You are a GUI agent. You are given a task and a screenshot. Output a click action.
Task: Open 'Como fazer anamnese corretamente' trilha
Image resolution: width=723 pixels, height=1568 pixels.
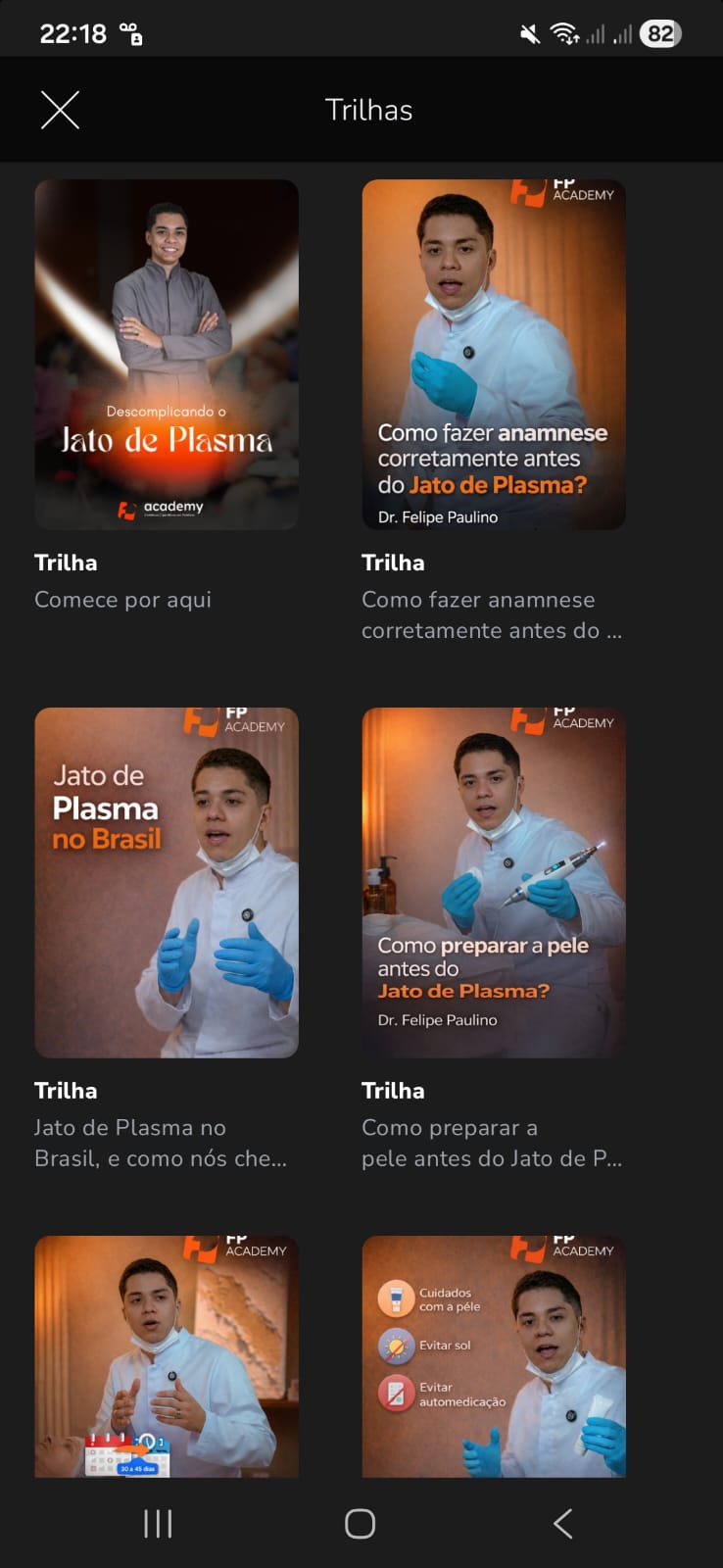click(x=494, y=355)
